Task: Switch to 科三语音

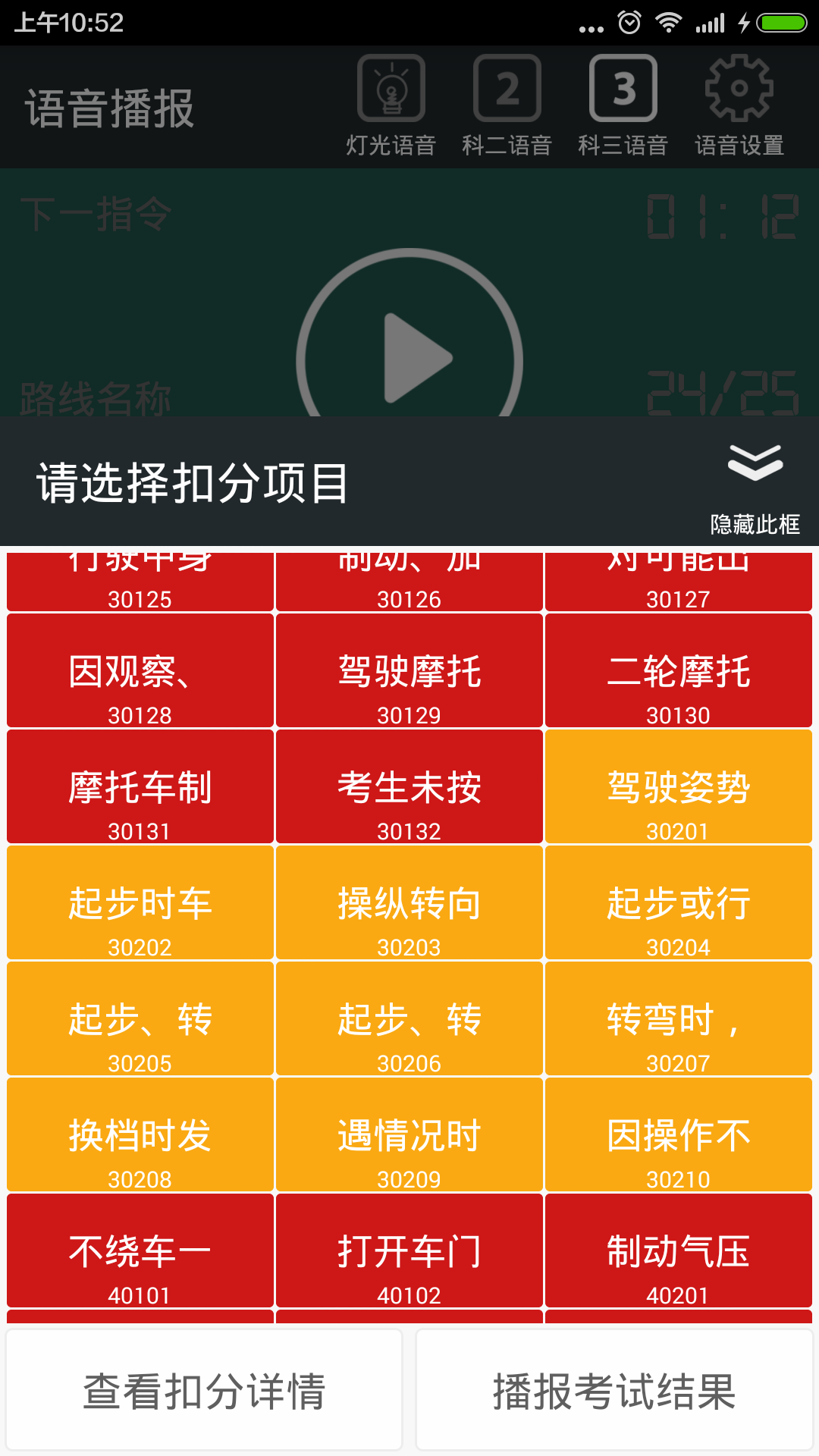Action: tap(623, 105)
